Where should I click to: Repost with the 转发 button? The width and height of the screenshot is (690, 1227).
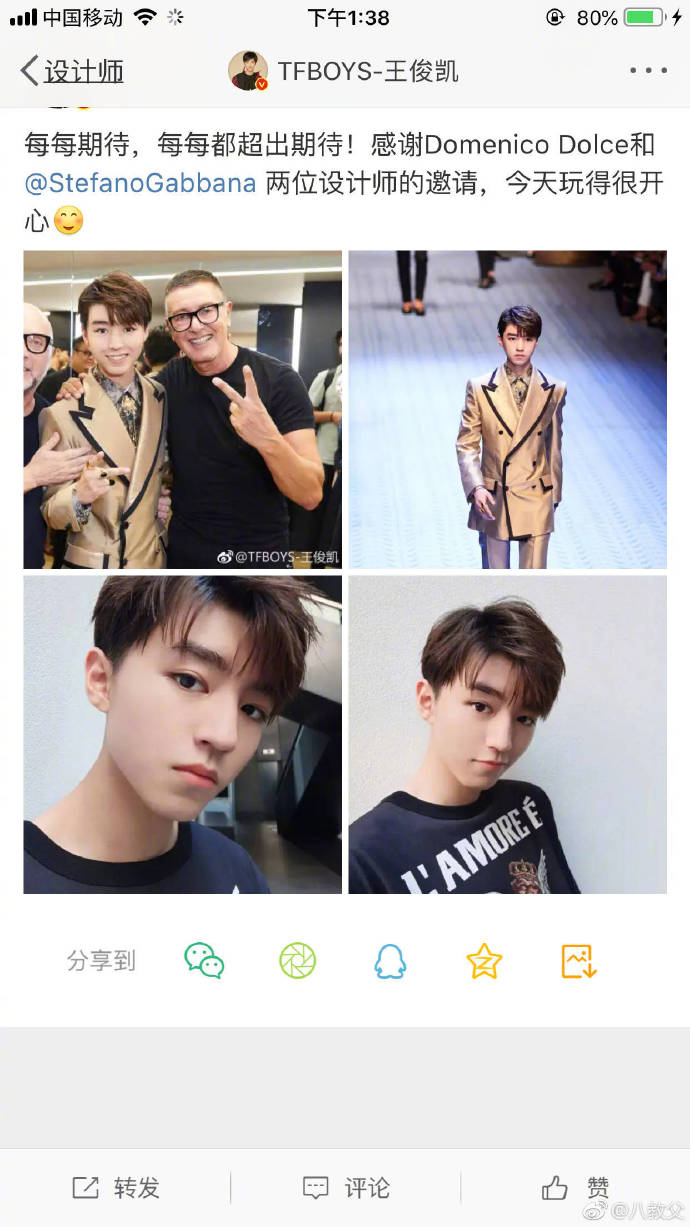tap(116, 1187)
